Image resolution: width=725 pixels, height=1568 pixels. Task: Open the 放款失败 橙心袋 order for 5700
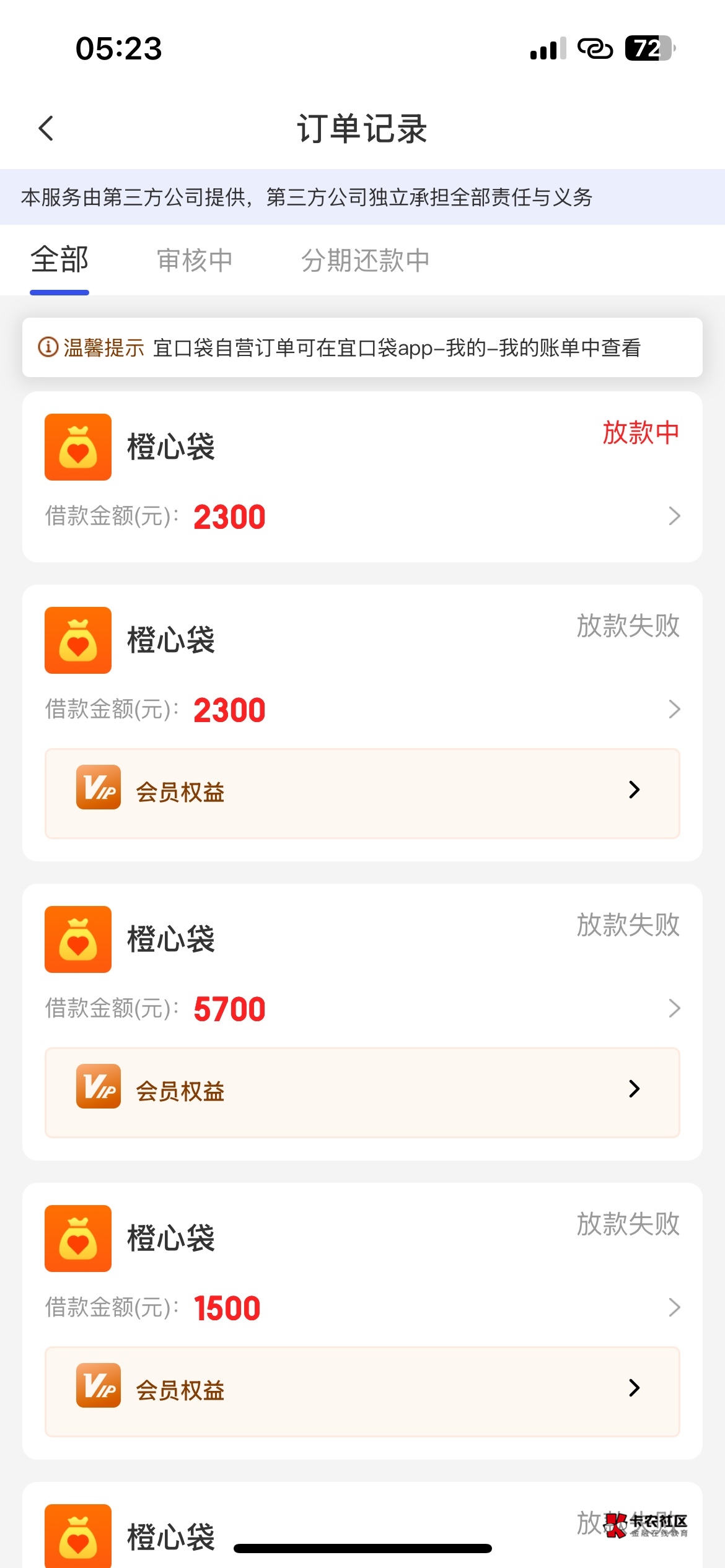[x=362, y=965]
